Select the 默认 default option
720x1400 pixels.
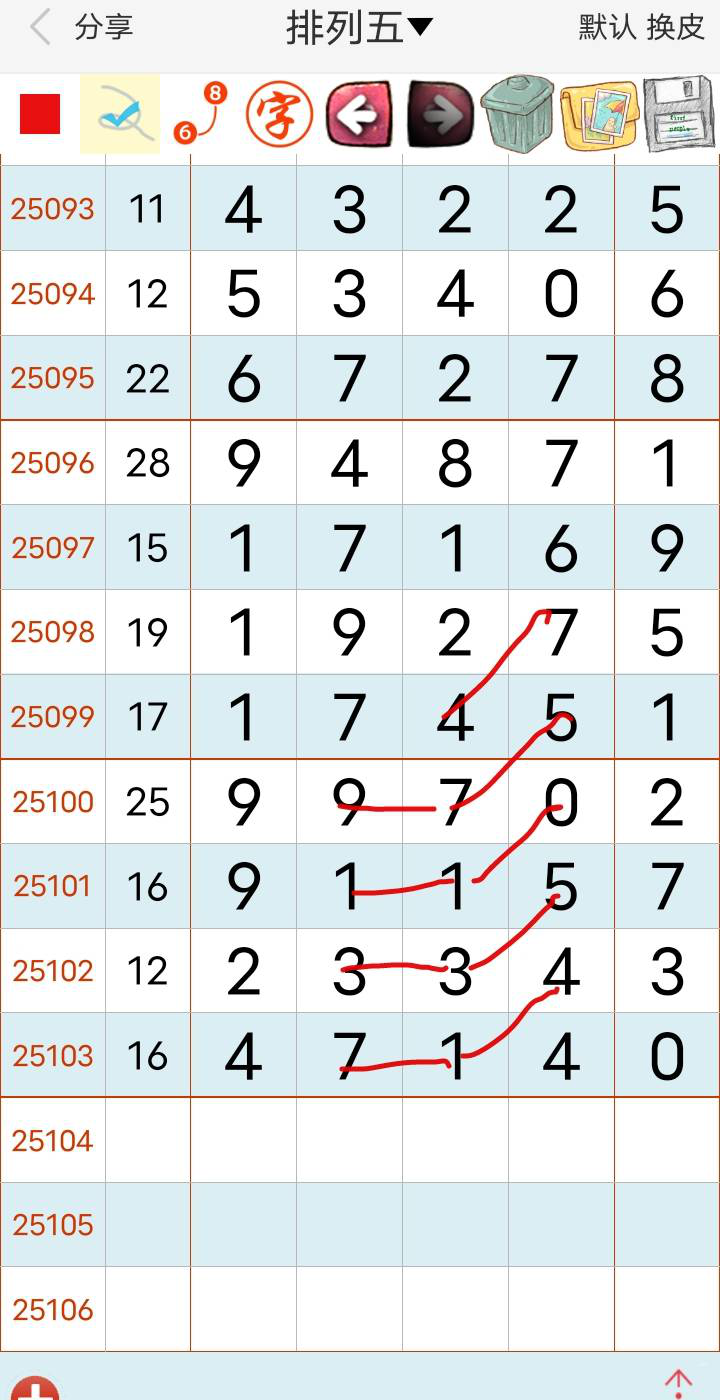point(607,28)
